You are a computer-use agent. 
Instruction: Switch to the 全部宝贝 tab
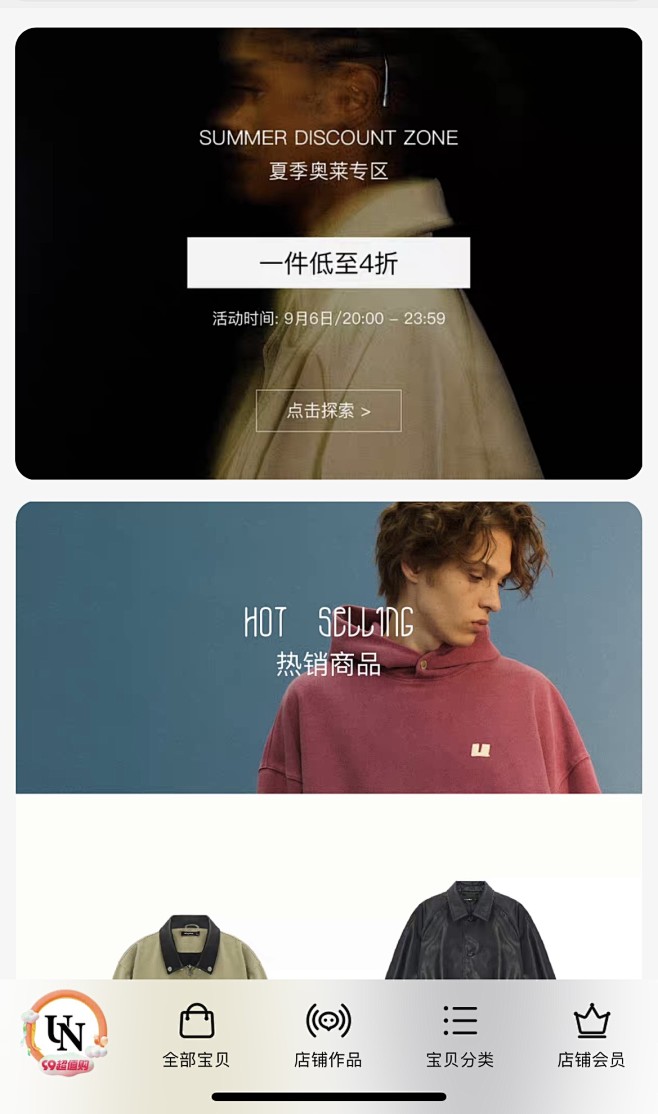(196, 1036)
